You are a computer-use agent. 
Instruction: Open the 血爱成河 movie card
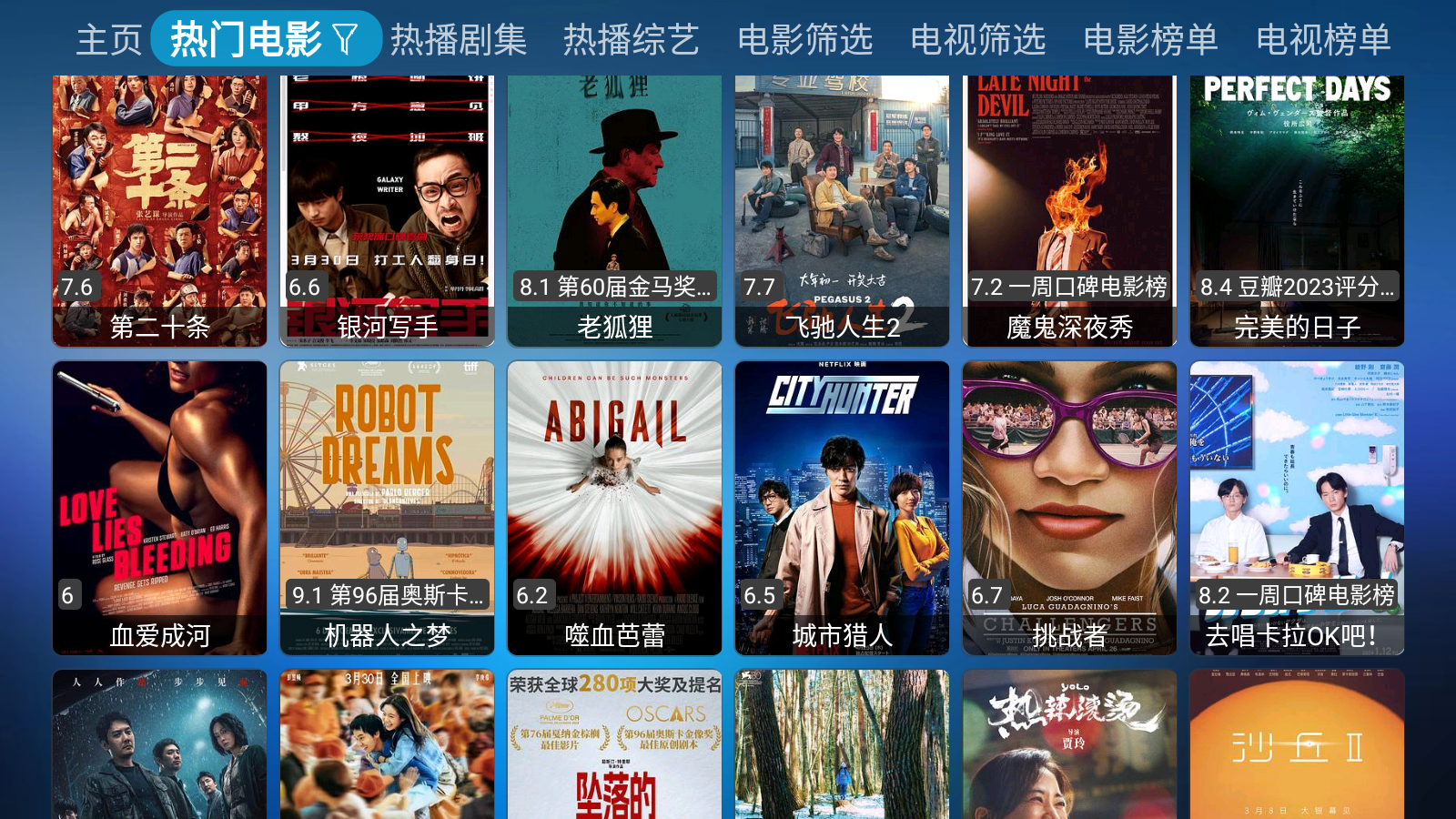[160, 508]
